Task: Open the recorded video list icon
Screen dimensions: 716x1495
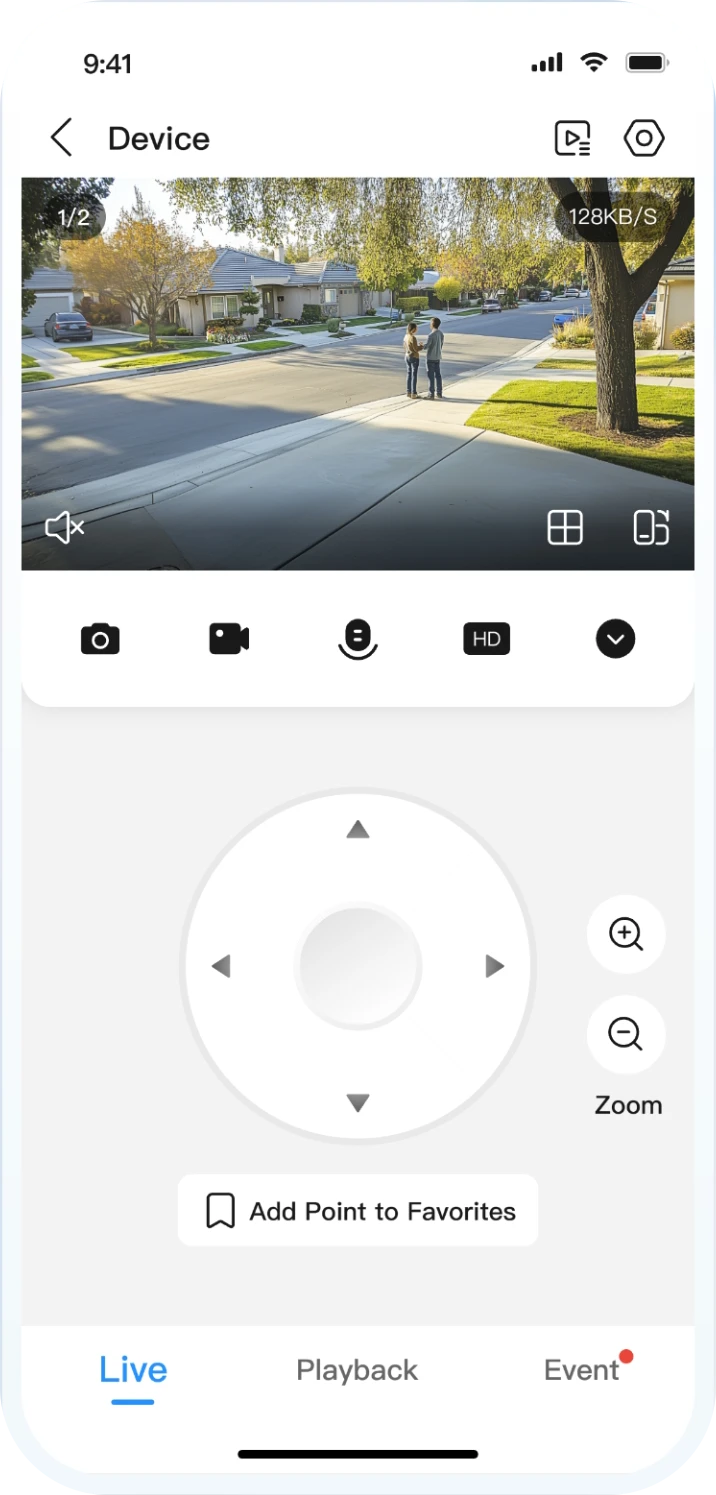Action: (573, 138)
